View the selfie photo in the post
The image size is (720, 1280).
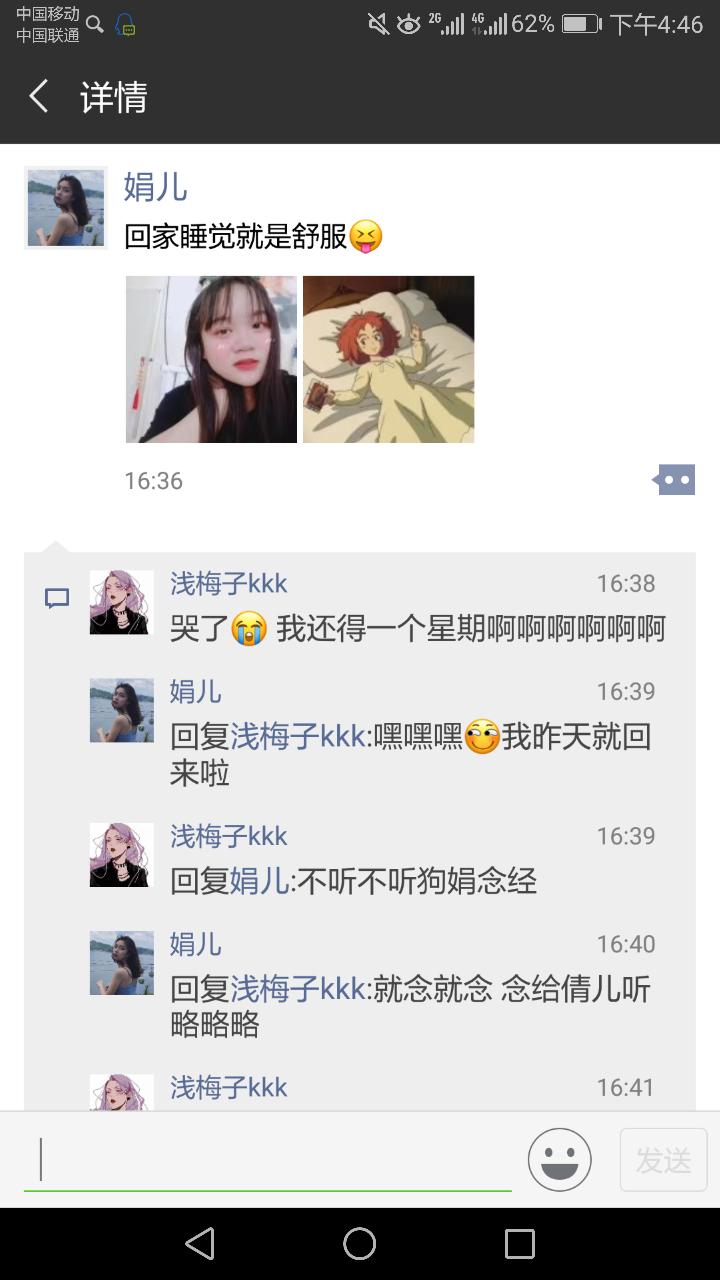(x=211, y=359)
